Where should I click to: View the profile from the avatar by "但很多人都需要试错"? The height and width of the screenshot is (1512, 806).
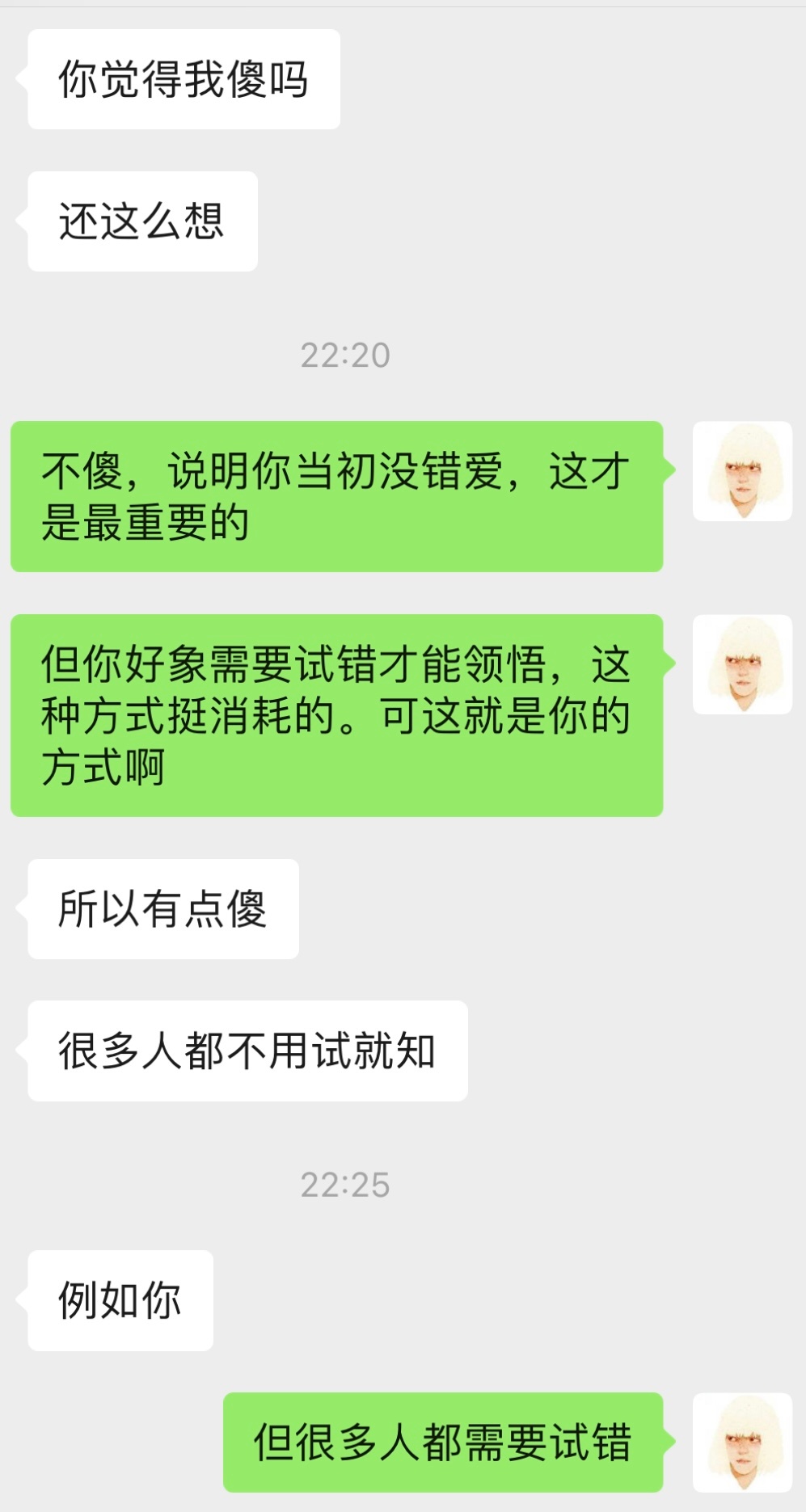[742, 1442]
